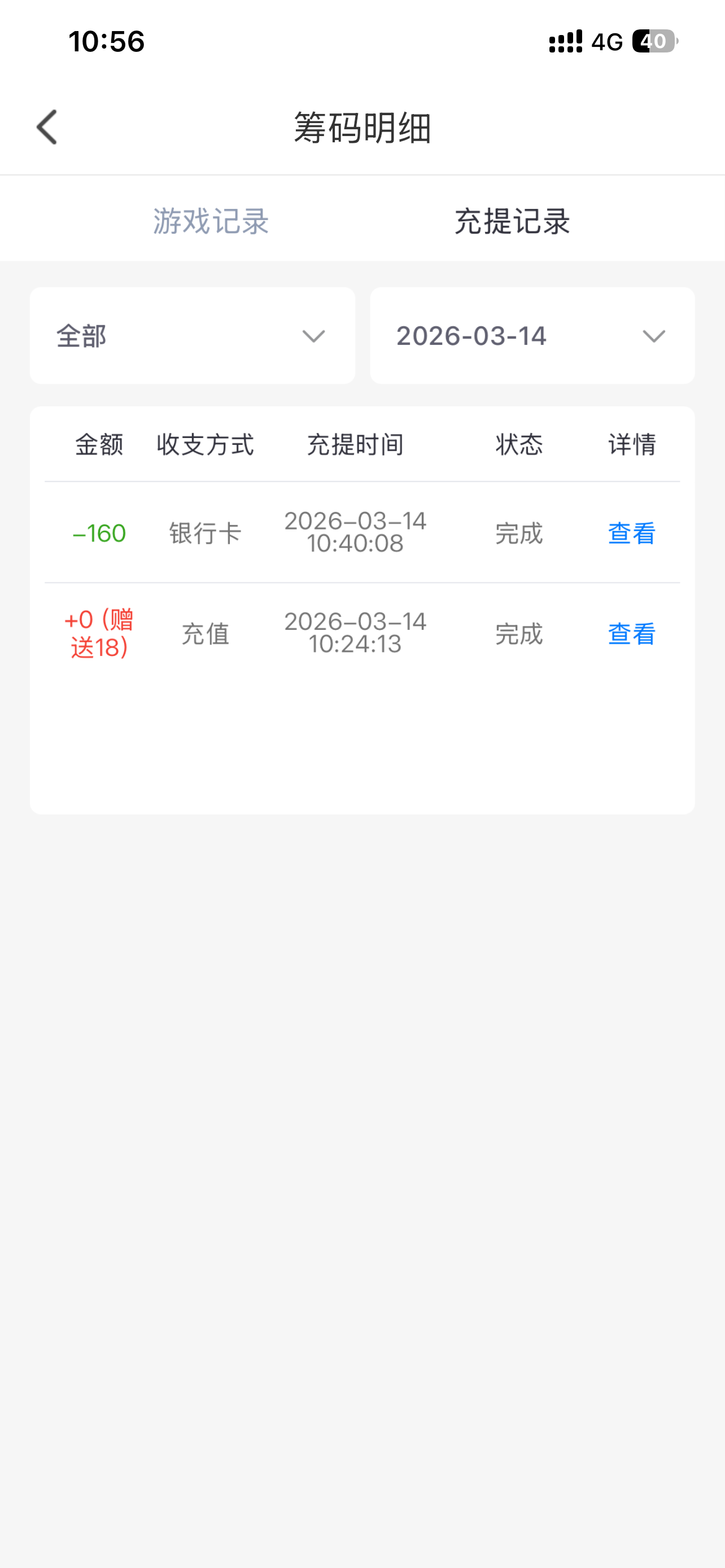Screen dimensions: 725x1568
Task: Tap 查看 for the 充值 赠送18 record
Action: [631, 634]
